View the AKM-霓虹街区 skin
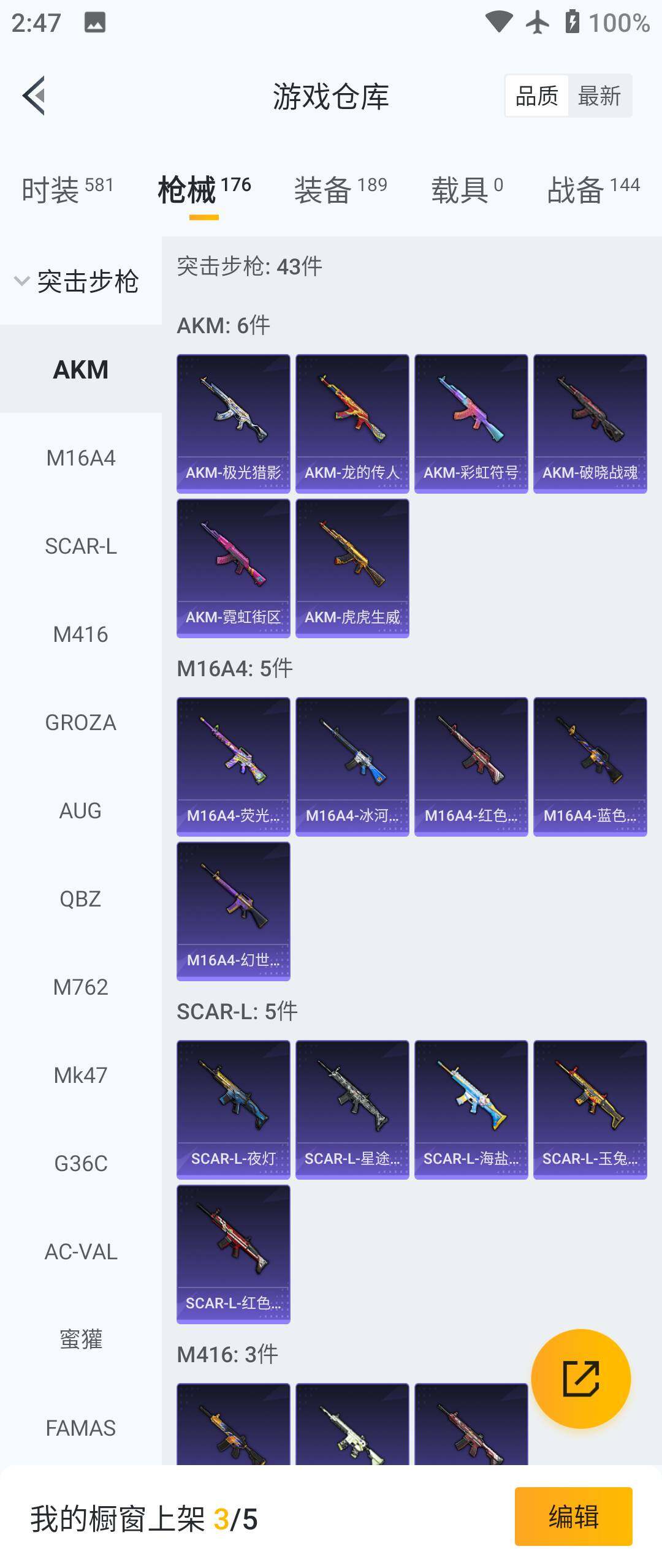The width and height of the screenshot is (662, 1568). (x=233, y=568)
